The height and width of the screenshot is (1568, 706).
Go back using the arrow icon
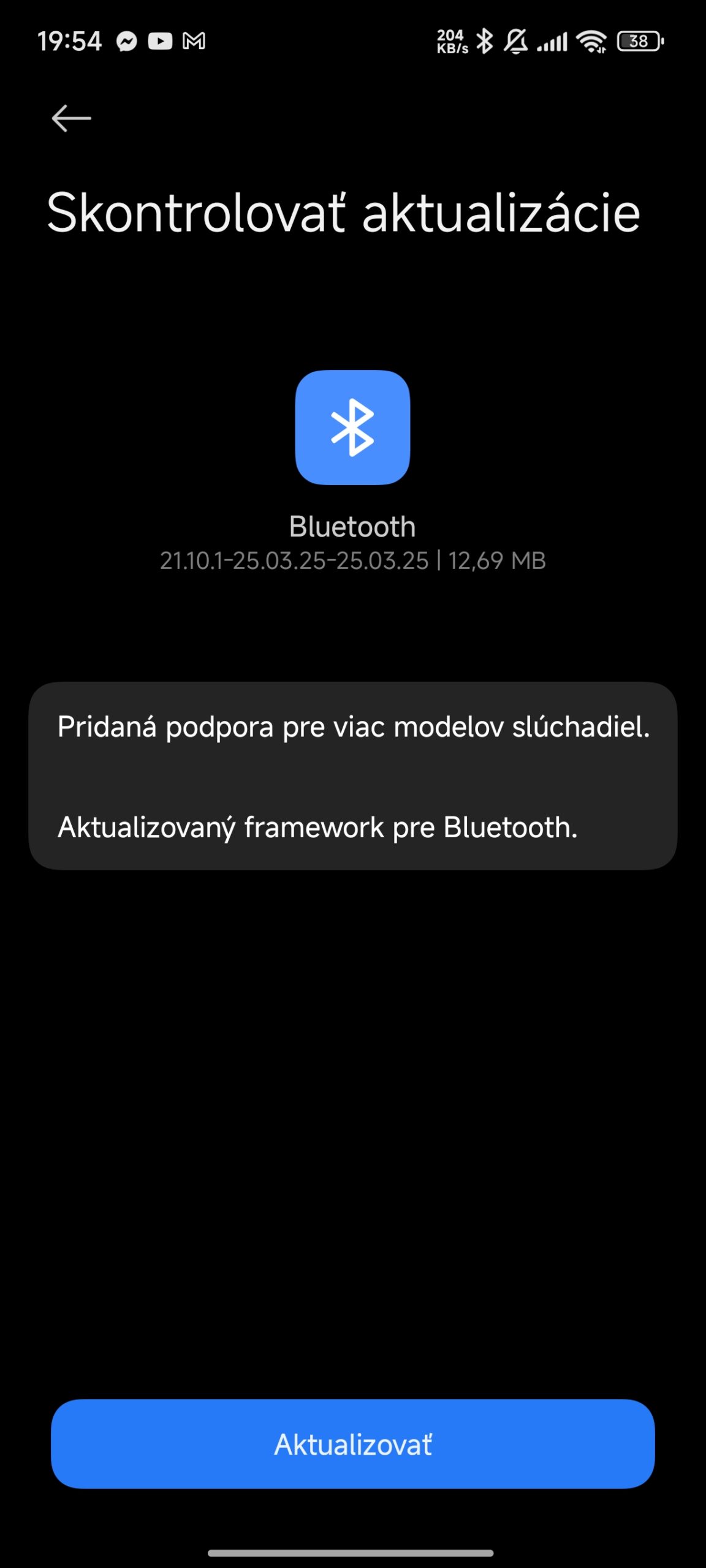(x=71, y=118)
